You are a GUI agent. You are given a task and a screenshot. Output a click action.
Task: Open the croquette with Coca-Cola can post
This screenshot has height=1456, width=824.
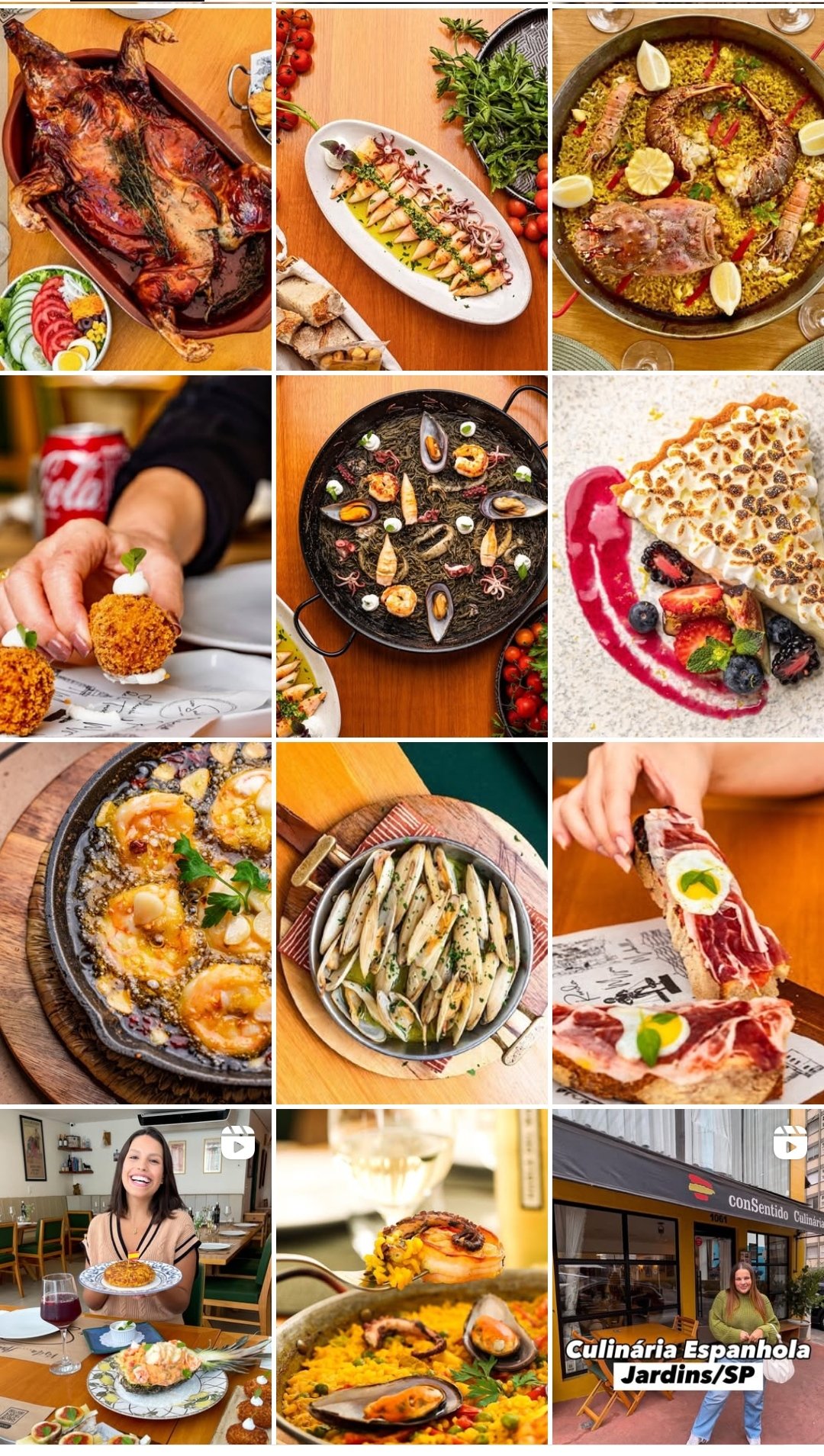(x=136, y=556)
